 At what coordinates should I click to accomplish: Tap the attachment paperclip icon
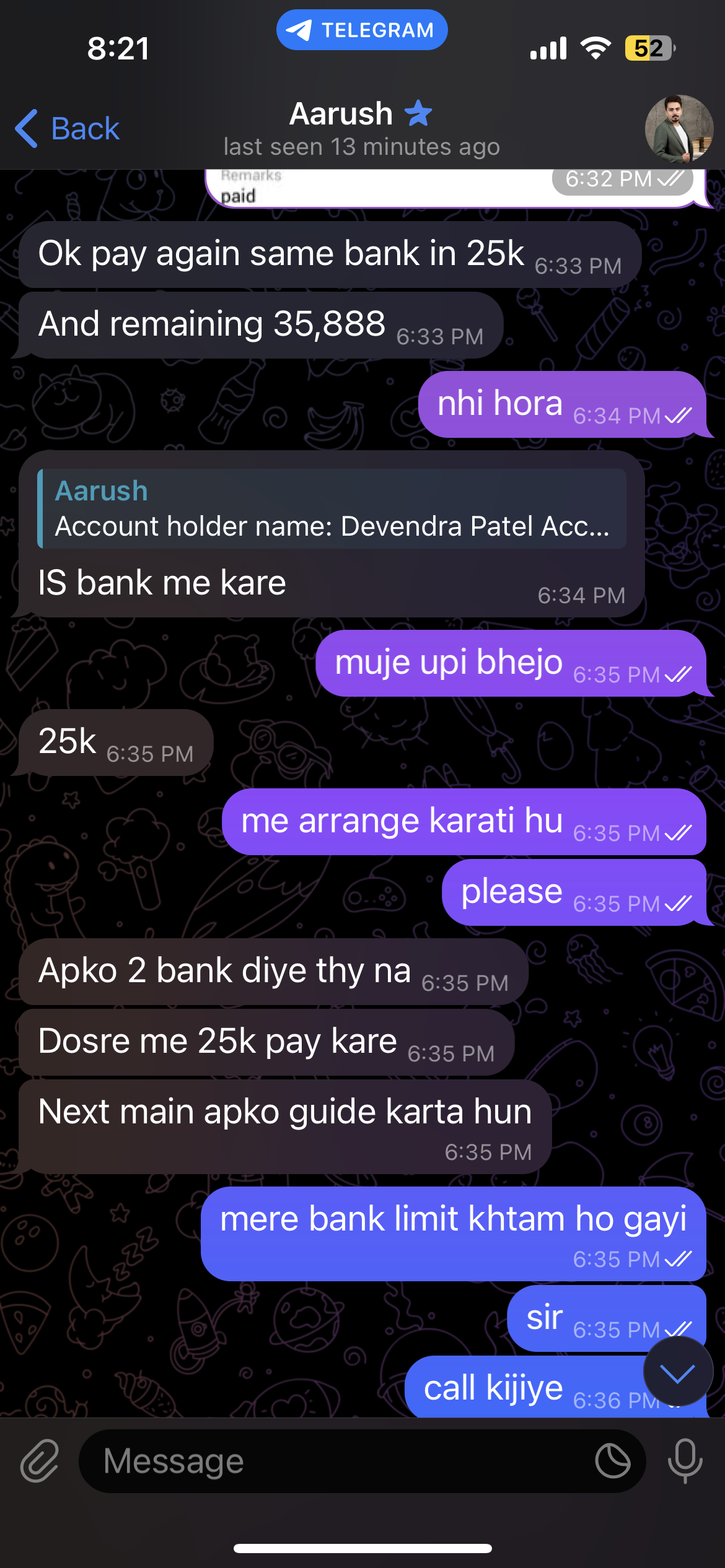(x=40, y=1461)
